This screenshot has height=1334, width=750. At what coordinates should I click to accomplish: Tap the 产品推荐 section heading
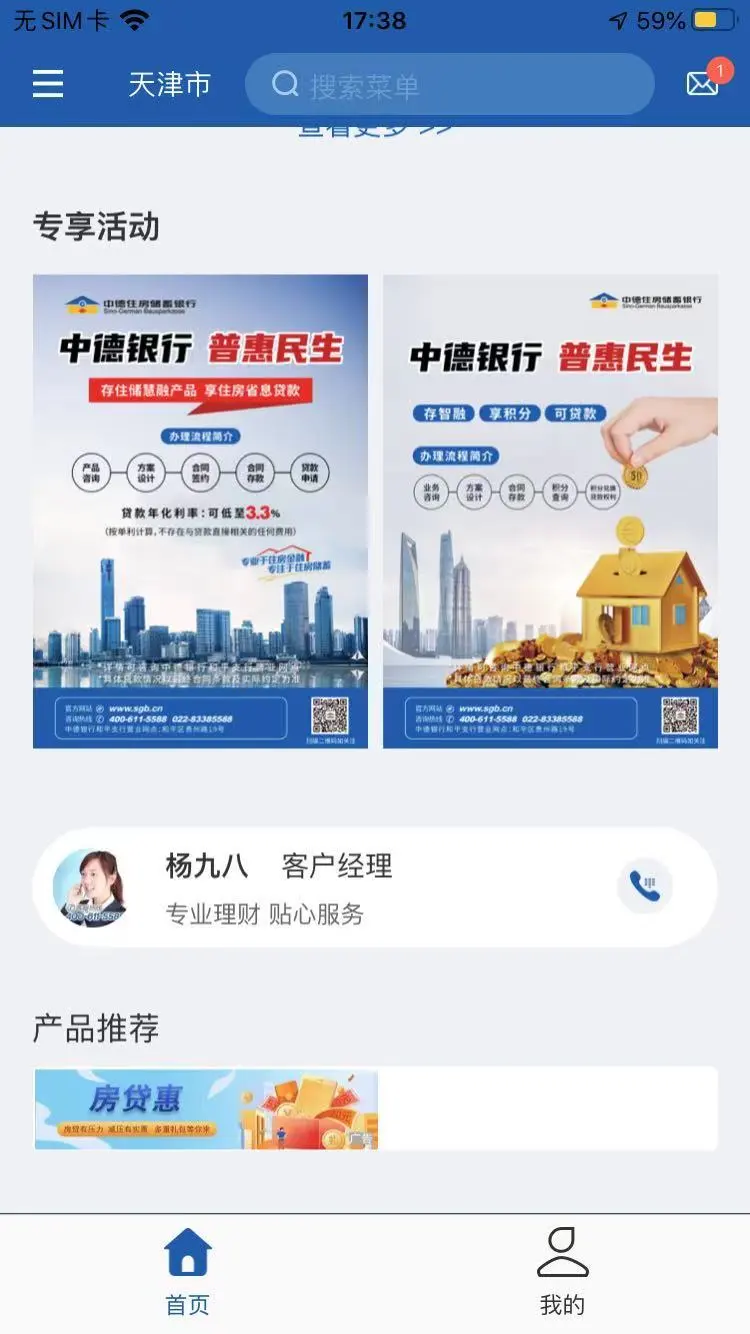click(95, 1026)
